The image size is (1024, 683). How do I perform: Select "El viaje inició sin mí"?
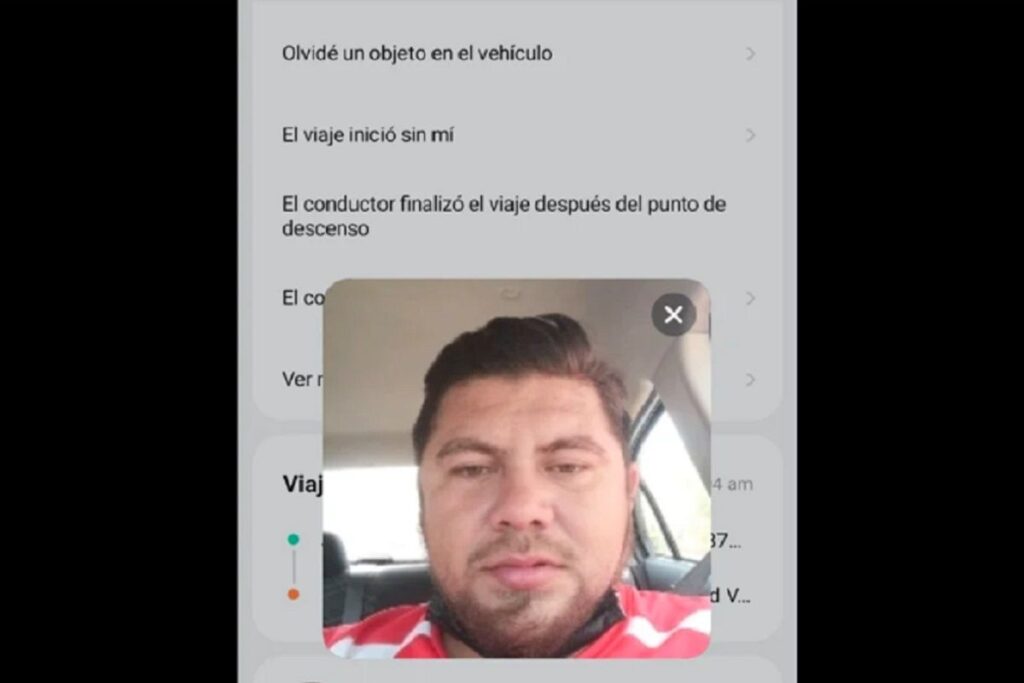368,135
